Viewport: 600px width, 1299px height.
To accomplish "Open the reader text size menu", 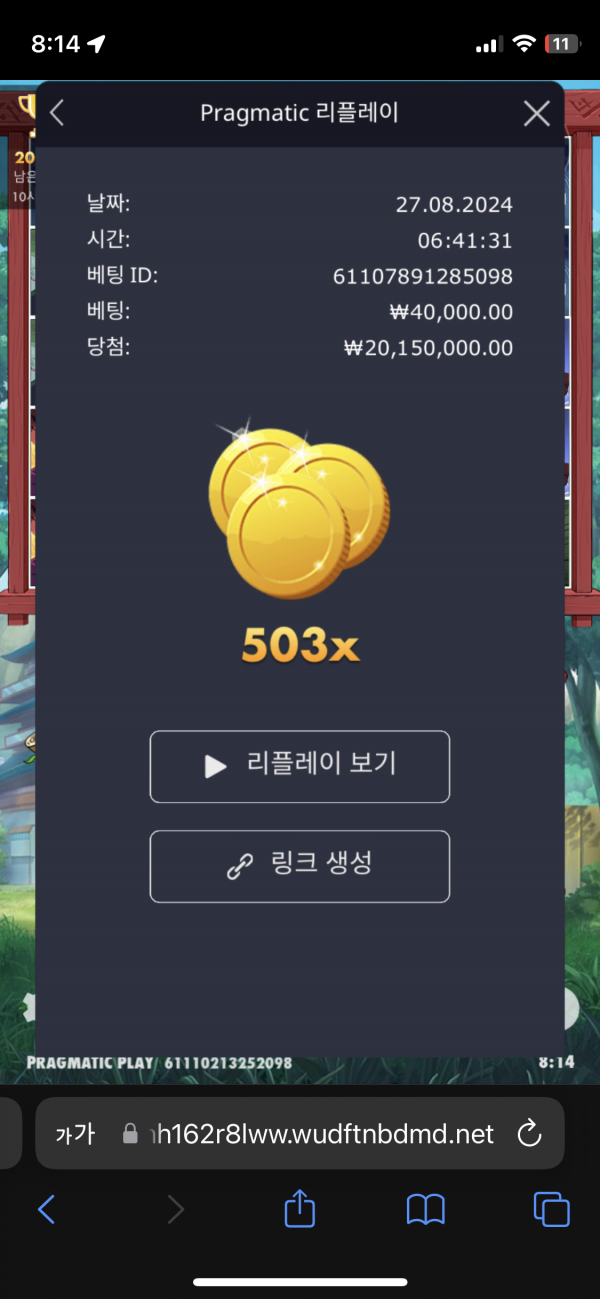I will [x=74, y=1133].
